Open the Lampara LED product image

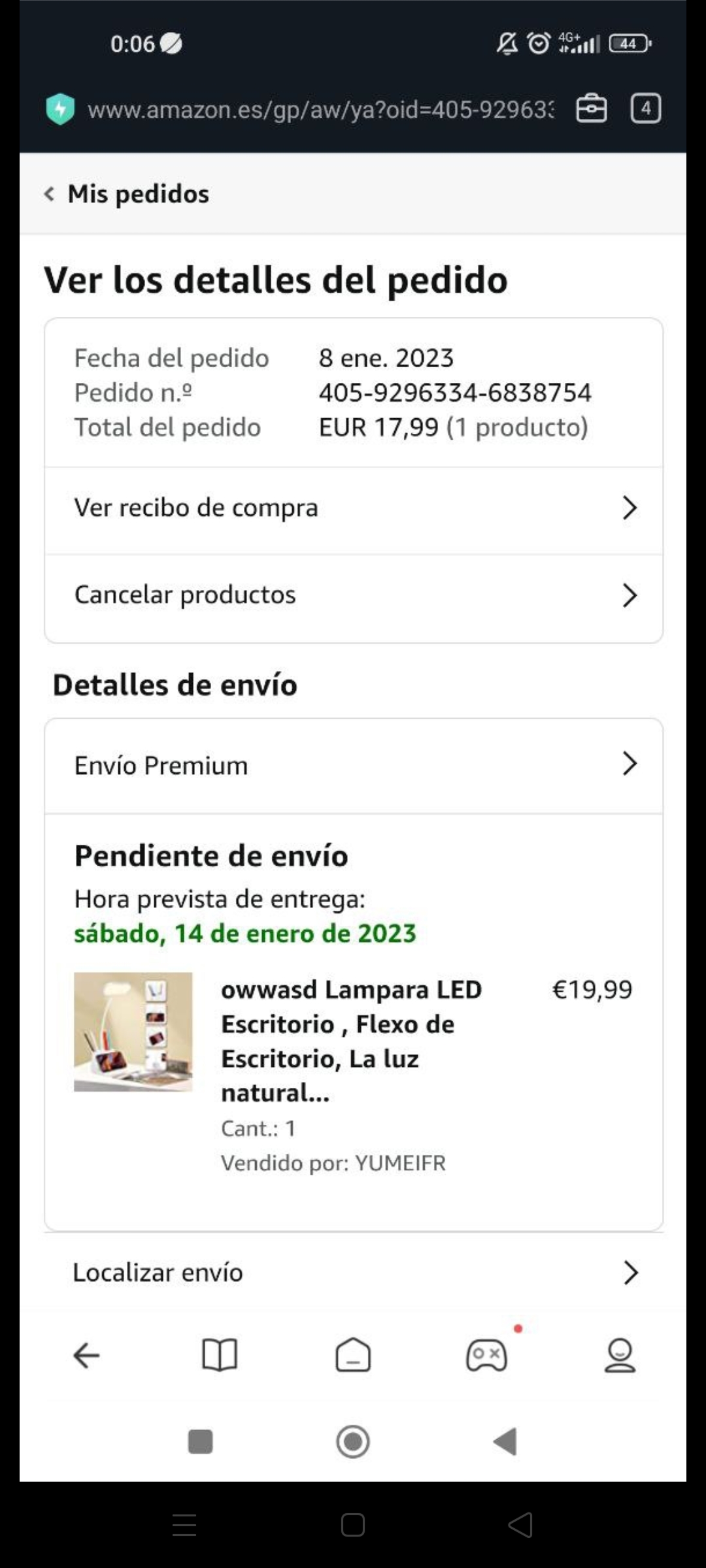tap(133, 1032)
